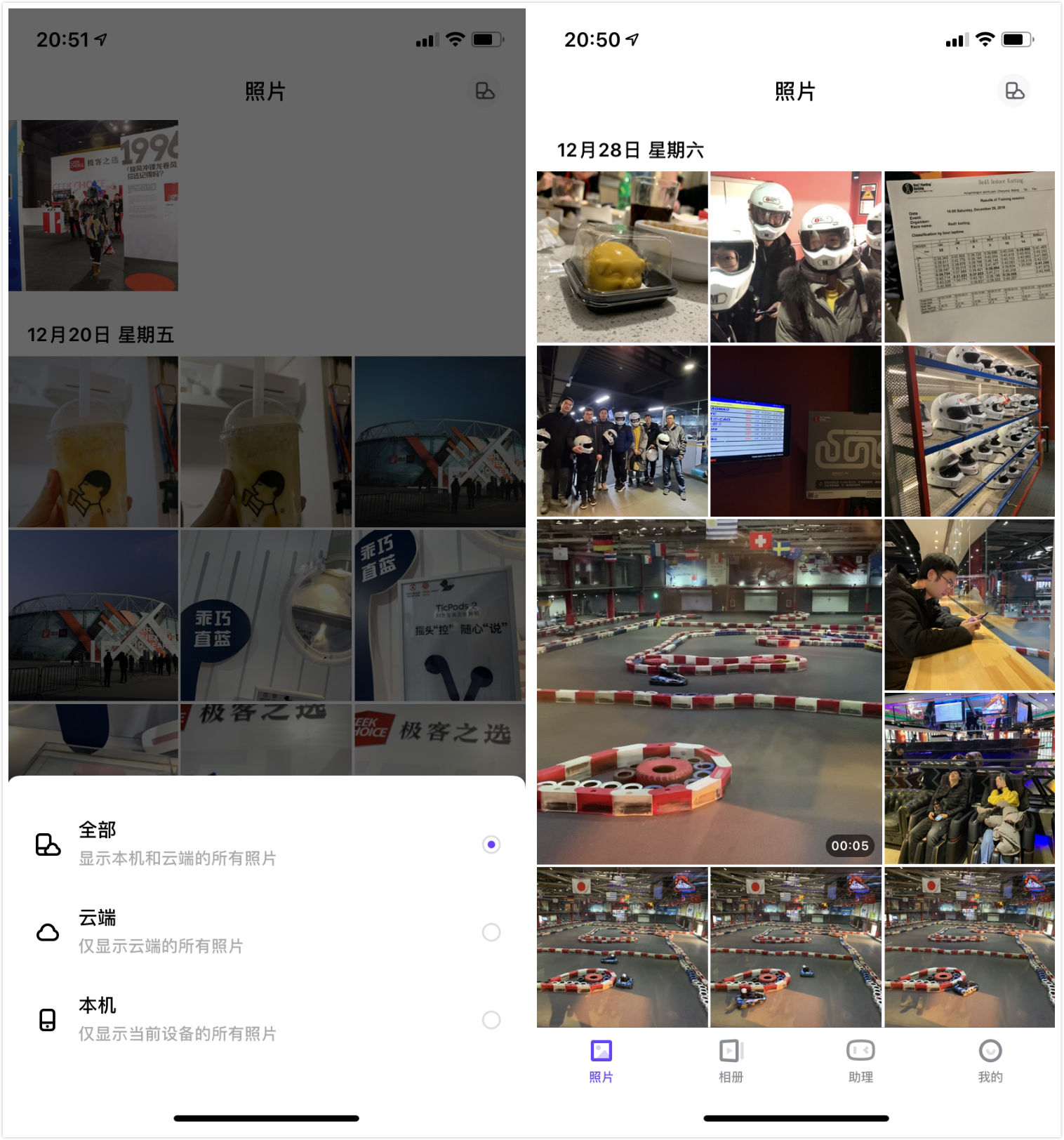
Task: Click the combined device-cloud icon beside 全部
Action: tap(47, 844)
